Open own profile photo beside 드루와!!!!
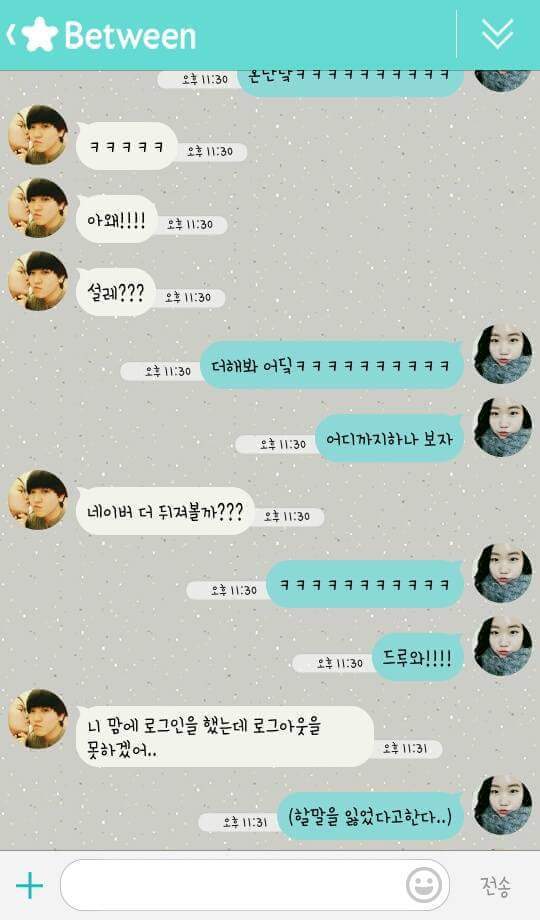The width and height of the screenshot is (540, 920). tap(503, 646)
